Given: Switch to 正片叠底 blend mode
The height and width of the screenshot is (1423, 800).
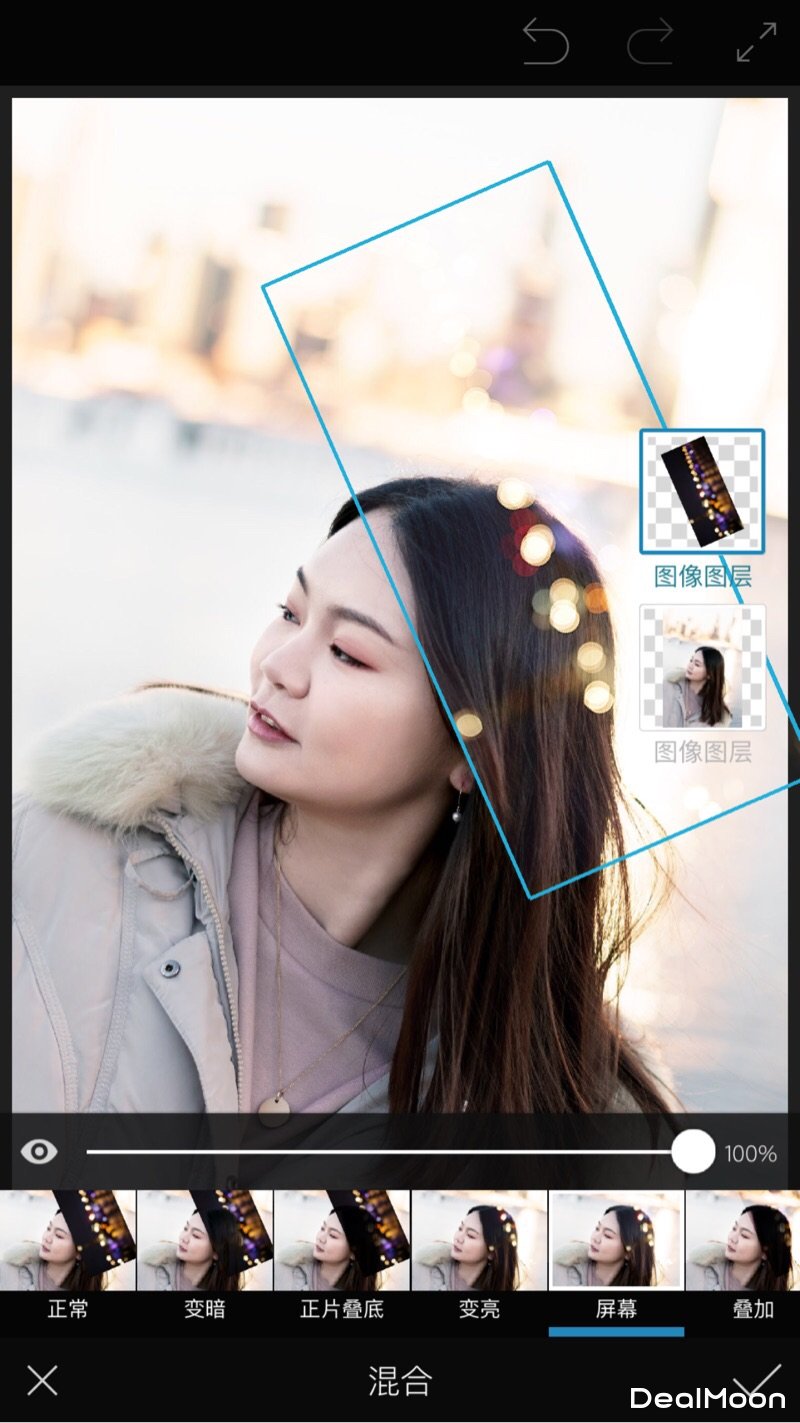Looking at the screenshot, I should coord(342,1252).
